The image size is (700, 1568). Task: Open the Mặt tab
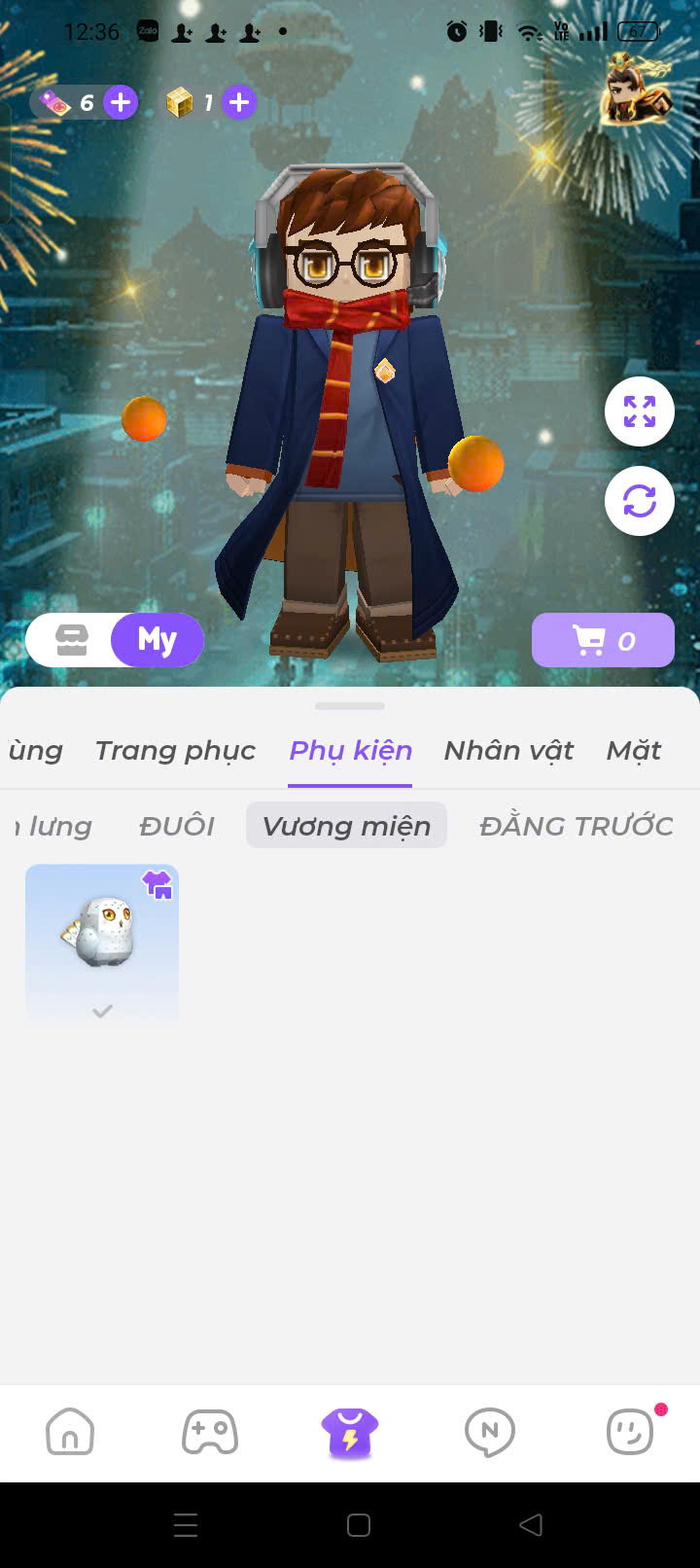pos(633,750)
